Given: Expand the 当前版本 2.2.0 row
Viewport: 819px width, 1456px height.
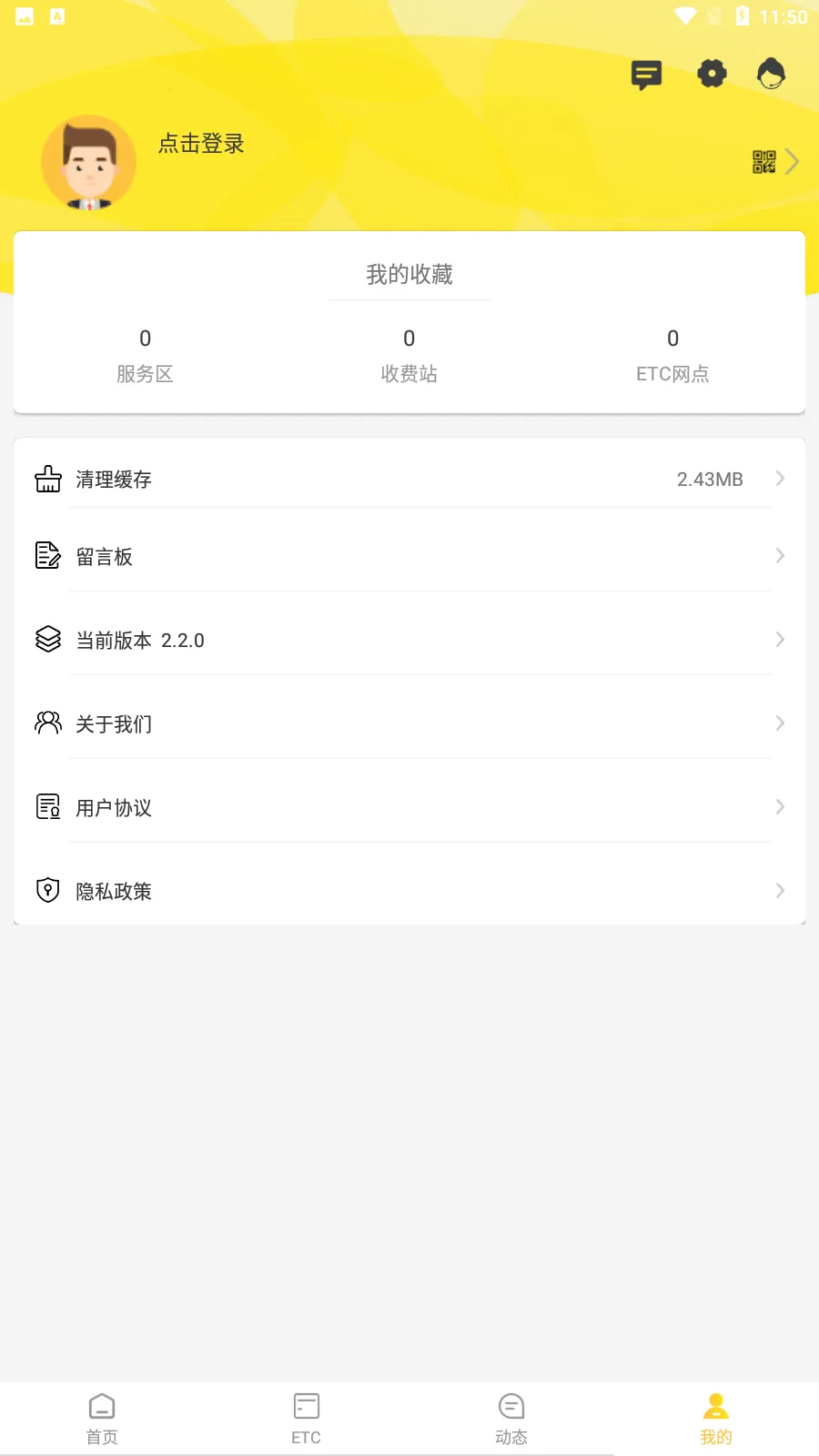Looking at the screenshot, I should [780, 639].
